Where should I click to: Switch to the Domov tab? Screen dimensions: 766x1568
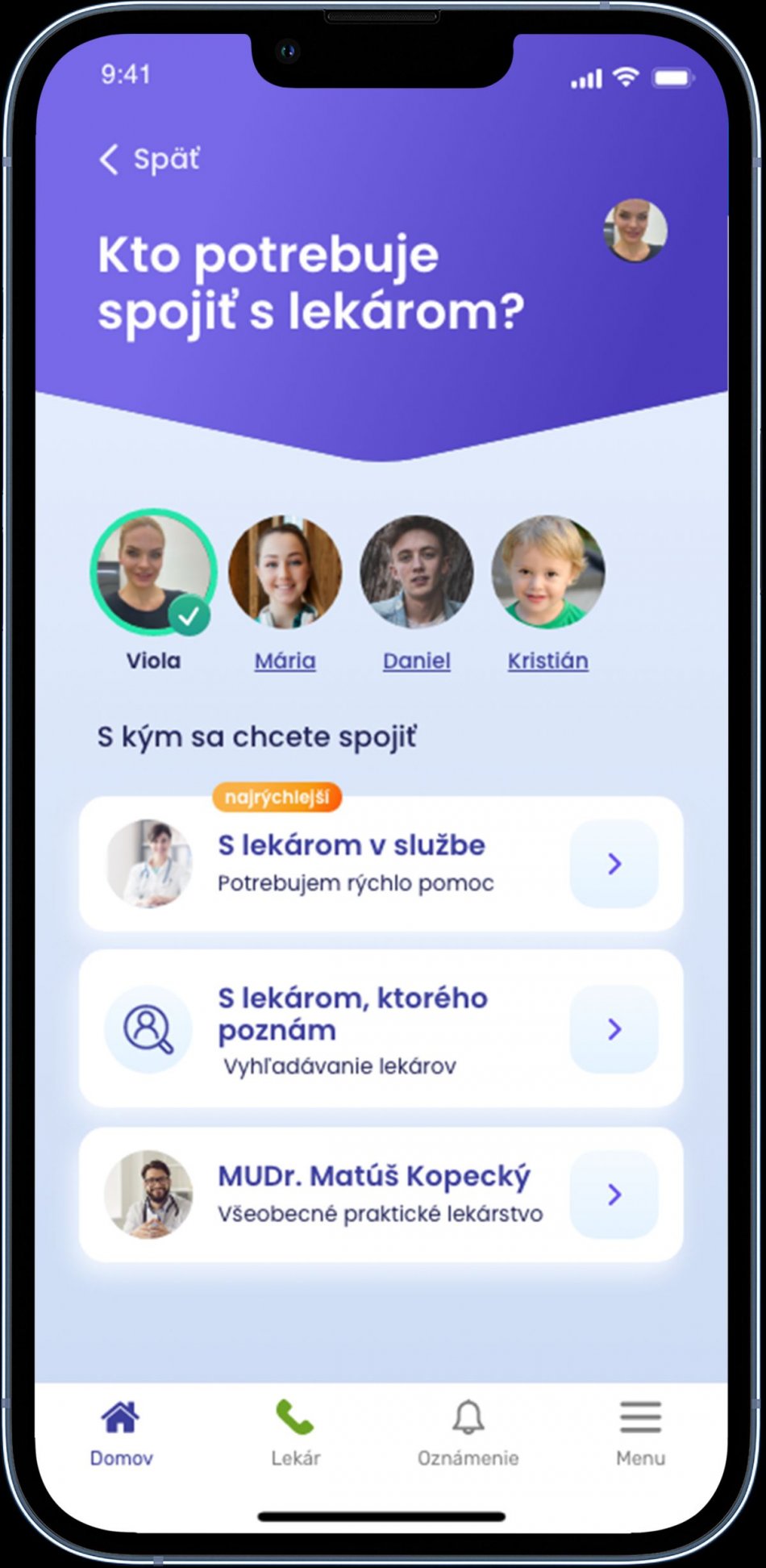click(x=121, y=1435)
